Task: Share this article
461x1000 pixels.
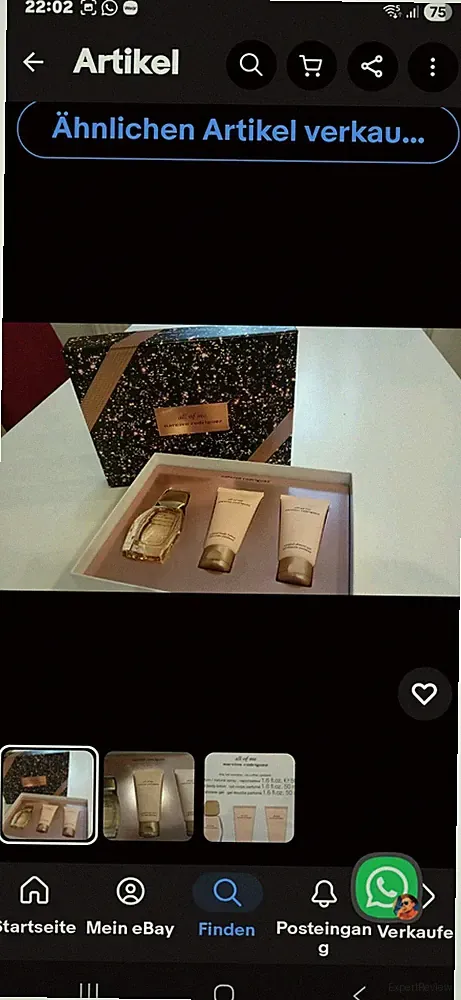Action: [372, 66]
